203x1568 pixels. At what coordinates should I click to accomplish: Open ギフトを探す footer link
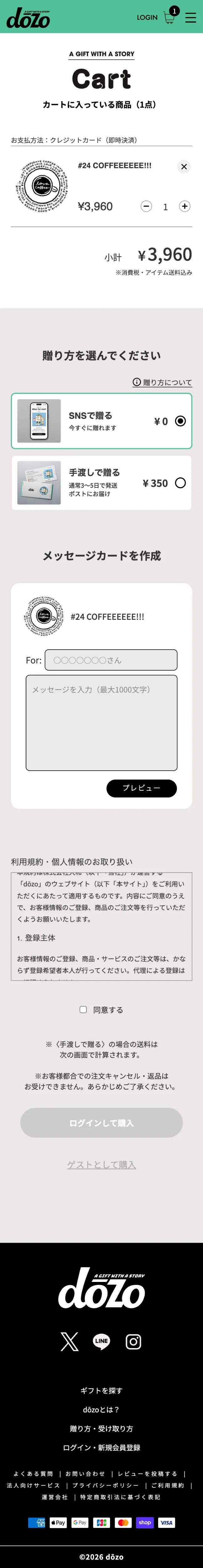click(101, 1390)
